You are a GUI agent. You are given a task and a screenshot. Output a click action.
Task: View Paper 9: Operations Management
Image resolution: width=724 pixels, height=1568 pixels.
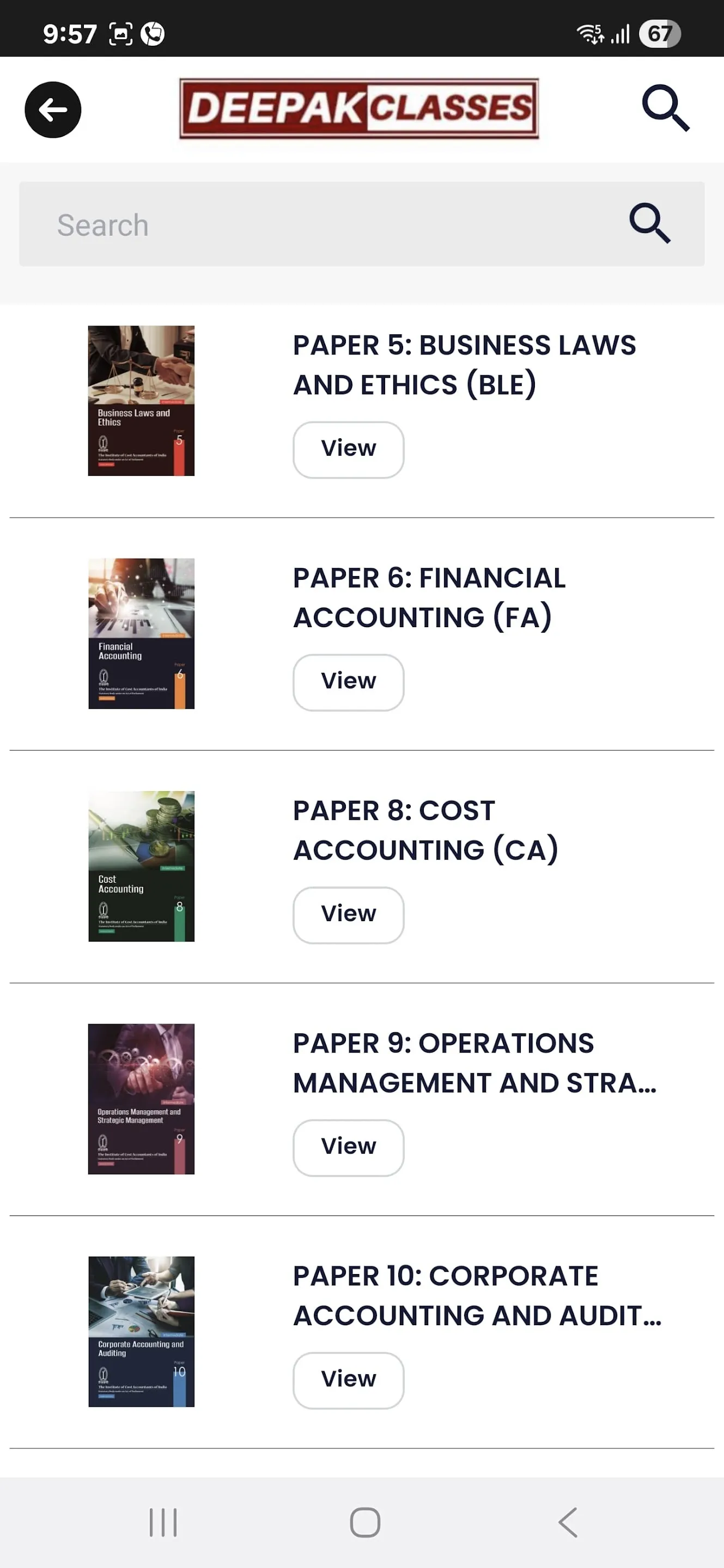coord(348,1147)
